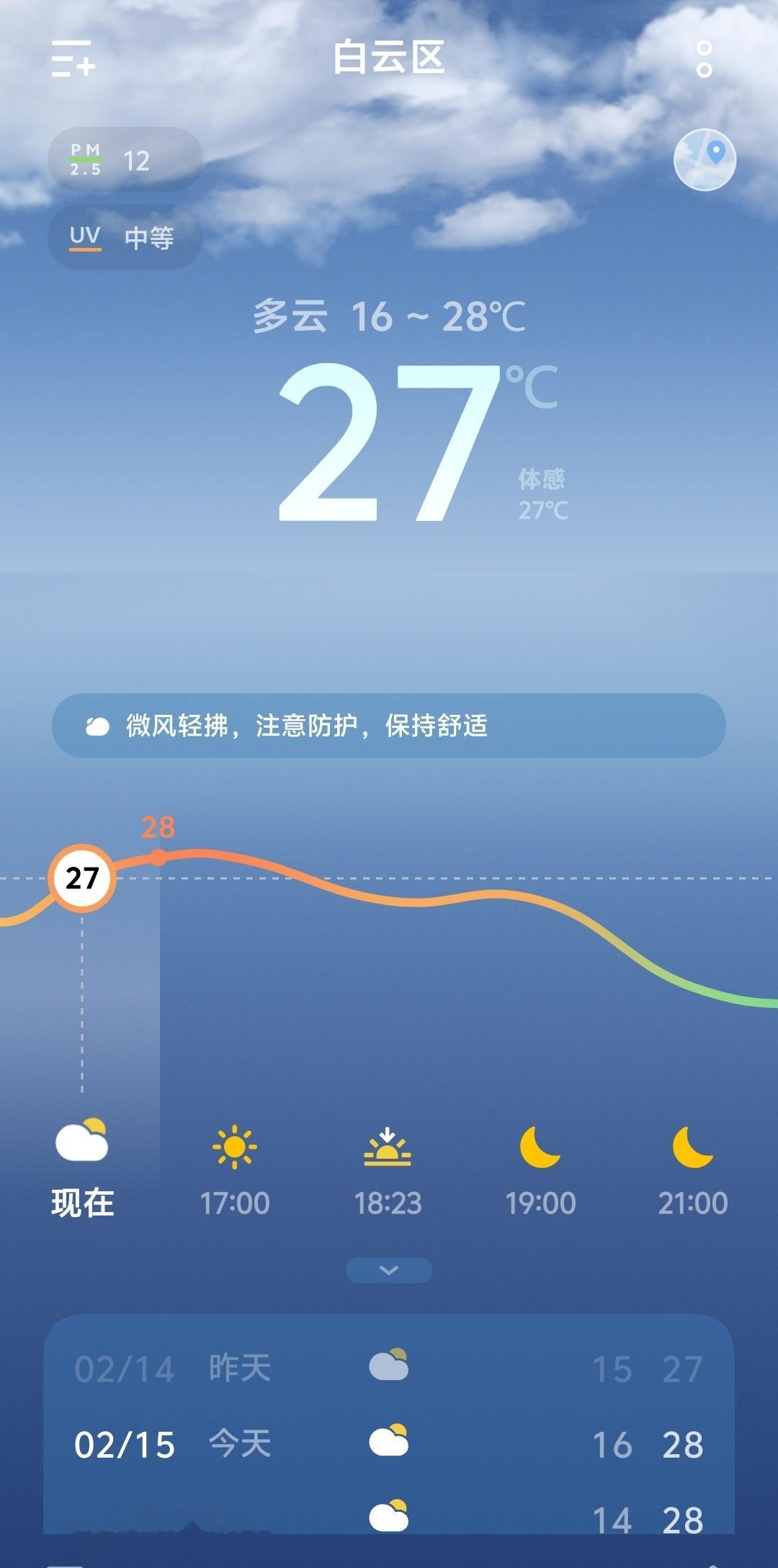Tap the 28 peak marker on temperature curve
This screenshot has height=1568, width=778.
[158, 856]
